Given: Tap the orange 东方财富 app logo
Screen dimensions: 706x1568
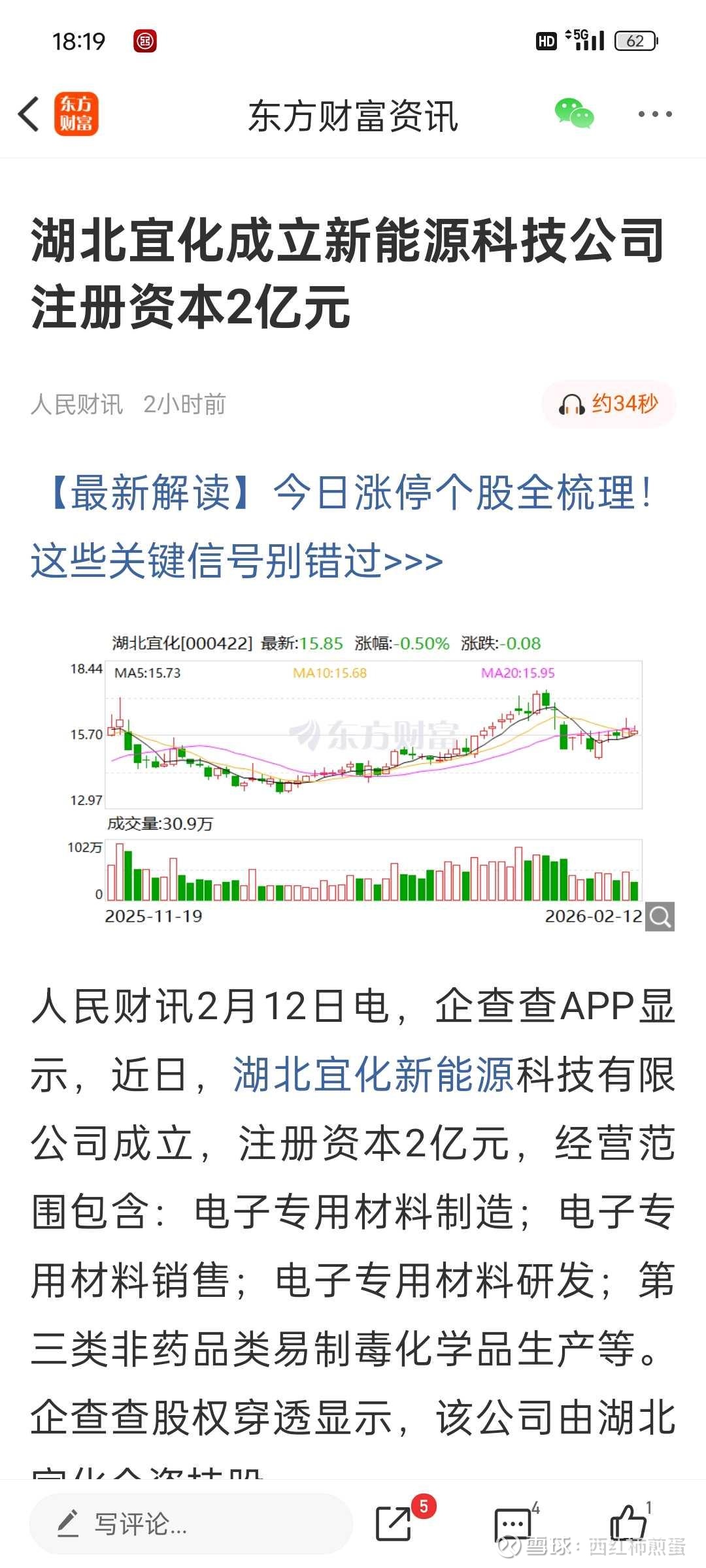Looking at the screenshot, I should point(76,114).
